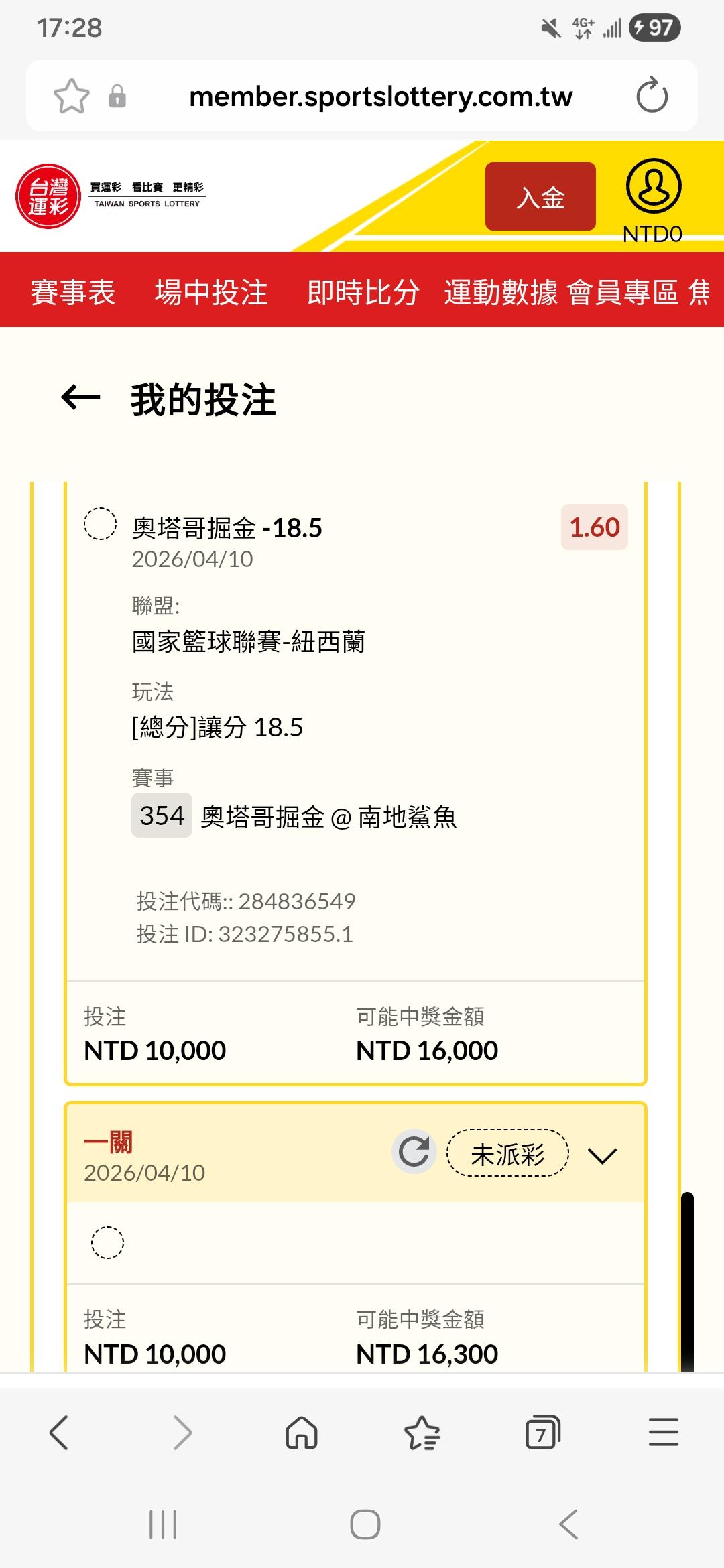Open the browser menu
The height and width of the screenshot is (1568, 724).
663,1433
